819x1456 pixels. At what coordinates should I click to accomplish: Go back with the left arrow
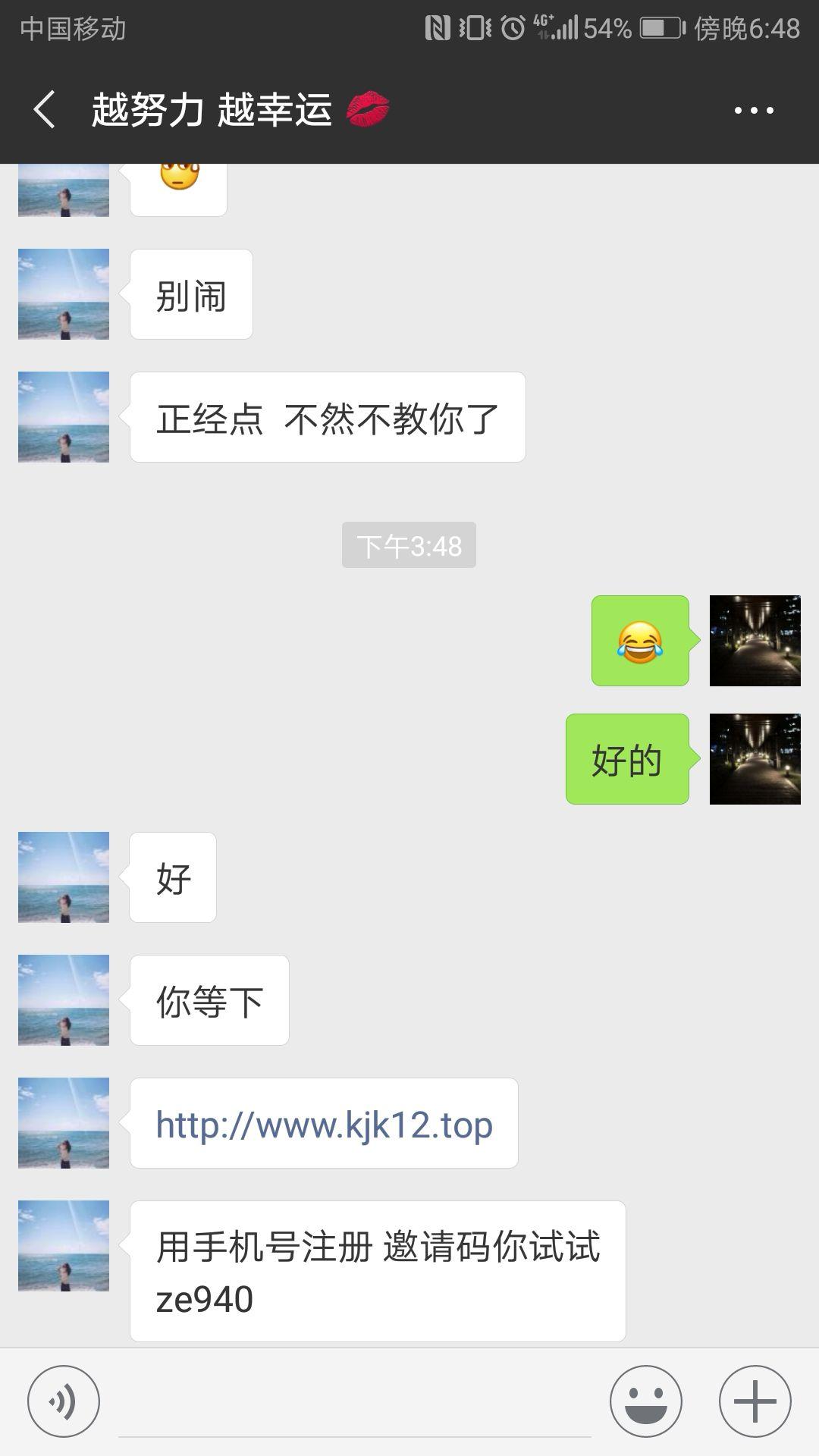click(x=43, y=108)
